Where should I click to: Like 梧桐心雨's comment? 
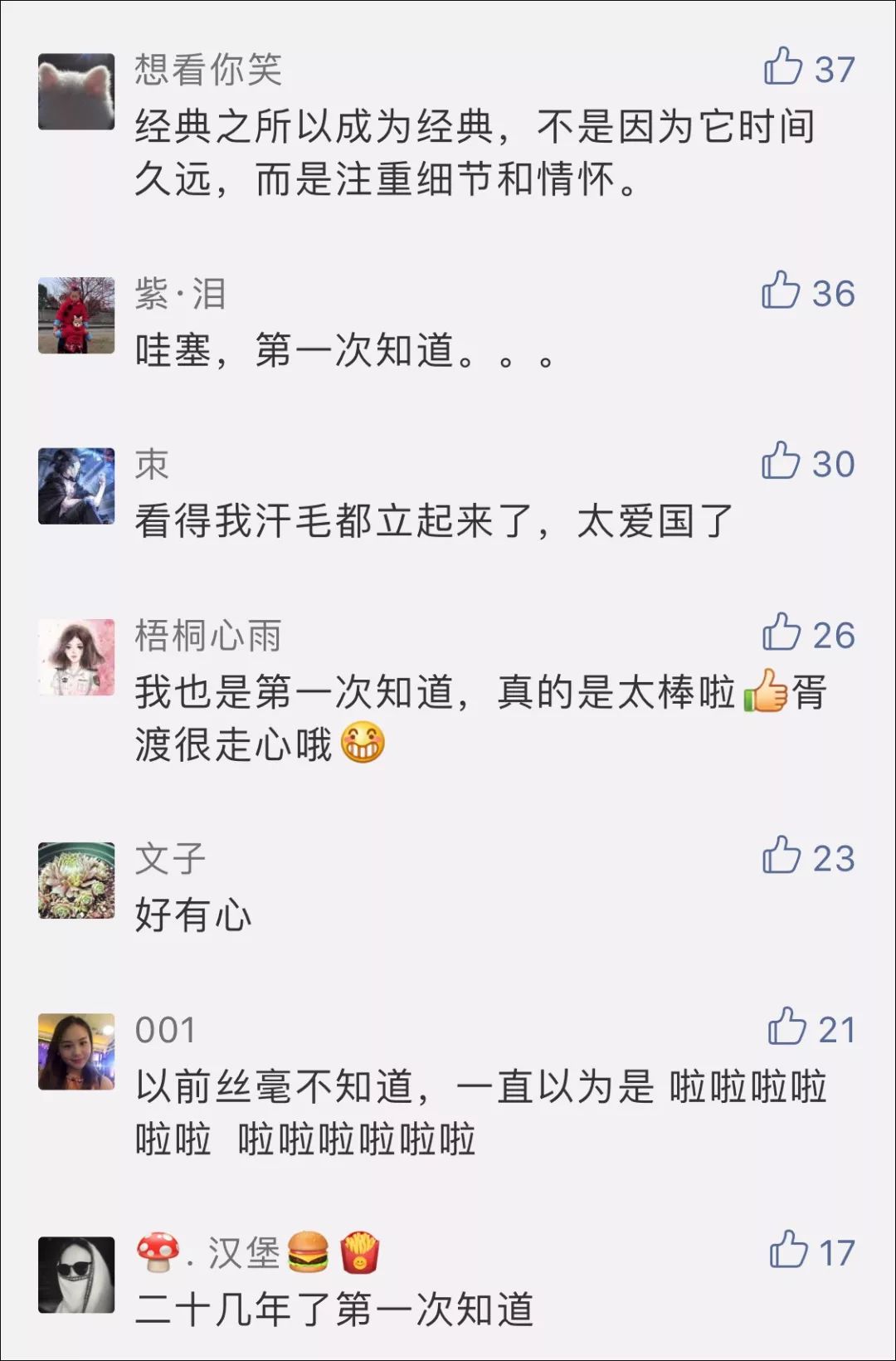782,632
